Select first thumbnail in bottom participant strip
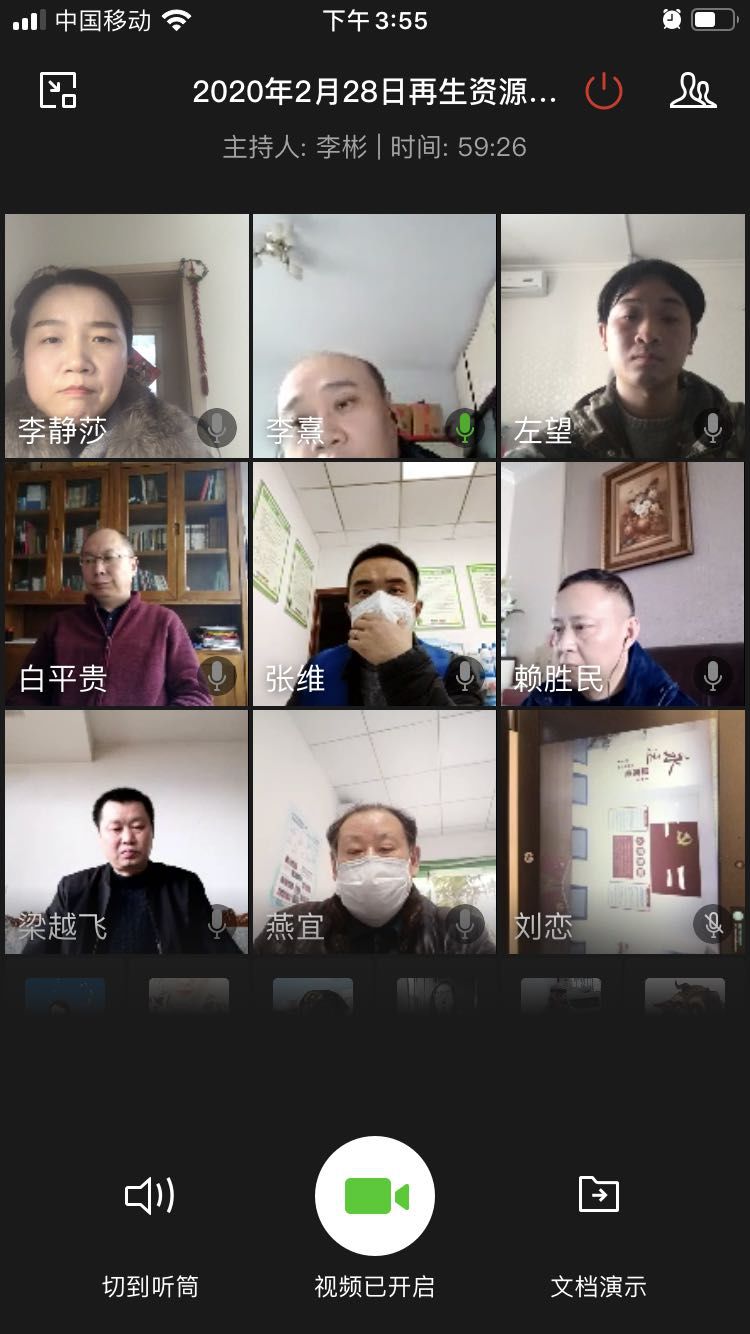The width and height of the screenshot is (750, 1334). 64,995
